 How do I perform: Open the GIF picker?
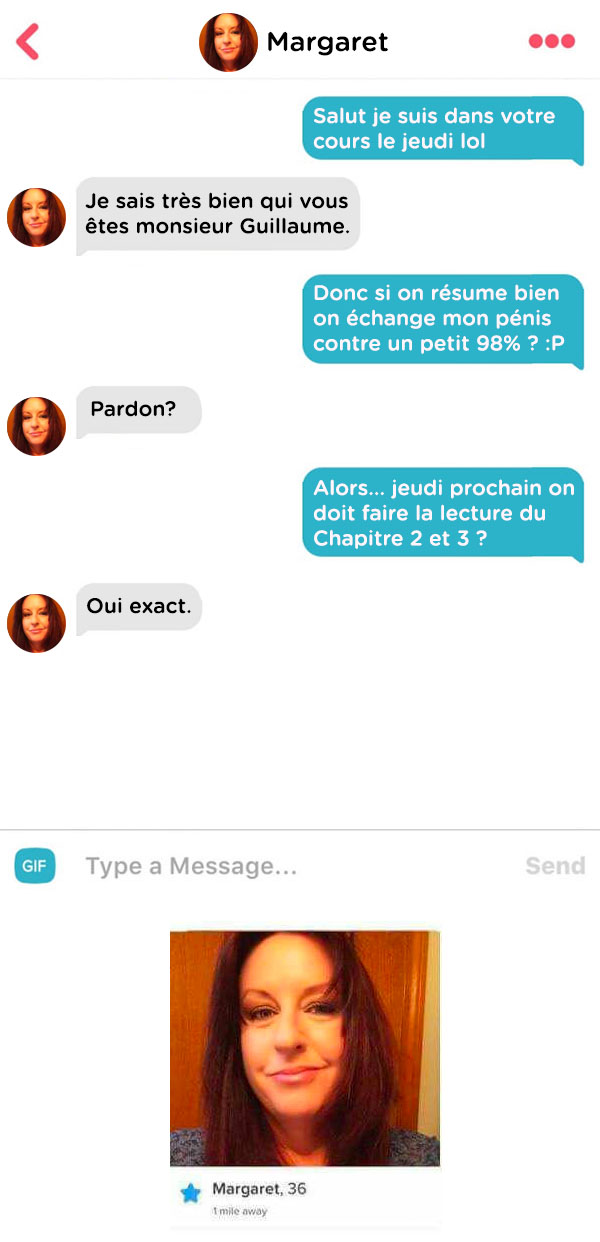[35, 866]
